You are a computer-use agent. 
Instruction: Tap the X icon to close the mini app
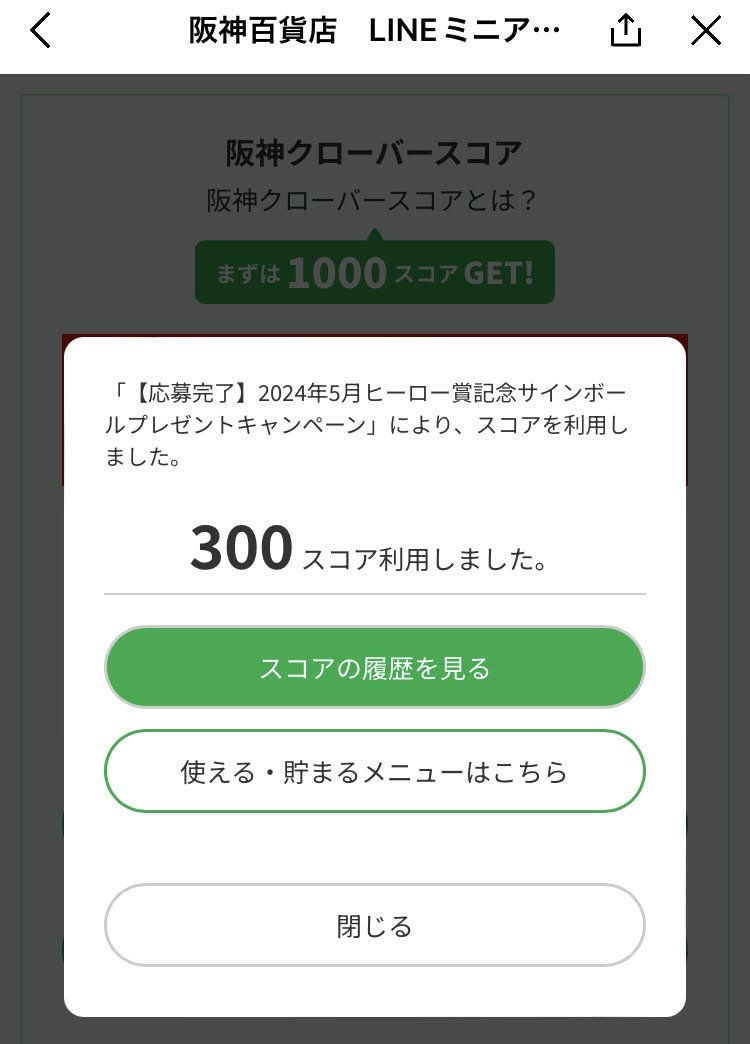click(706, 30)
